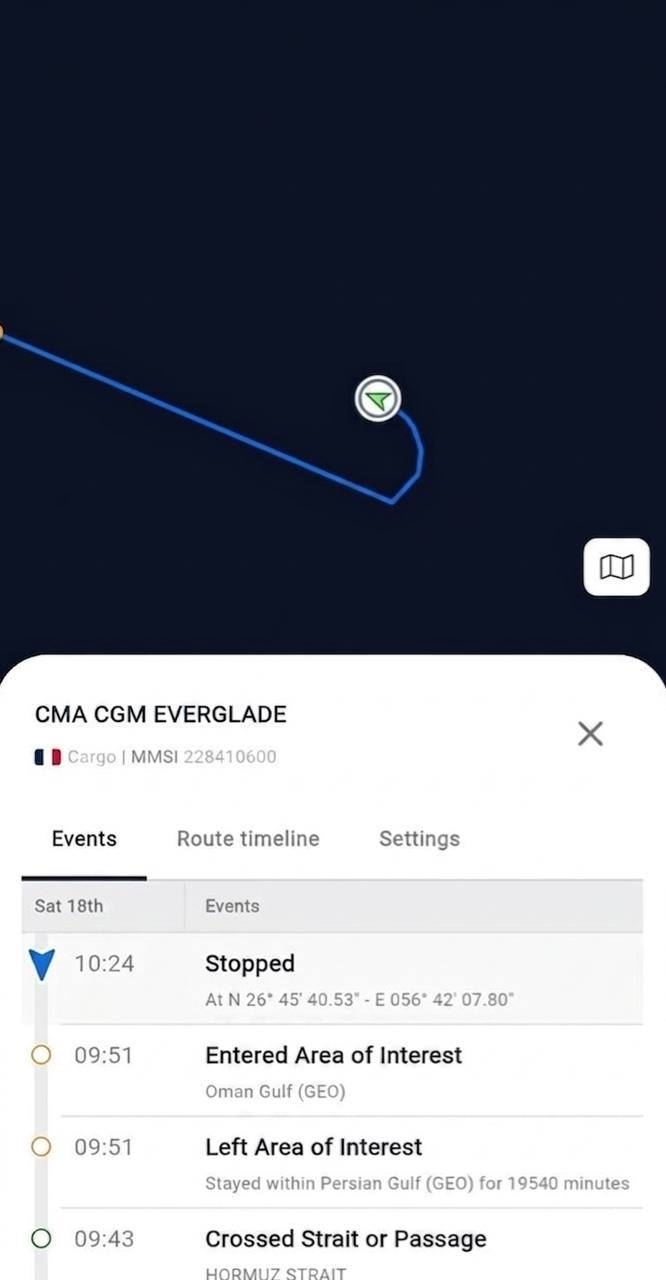Open the map layers button
The image size is (666, 1280).
coord(616,567)
